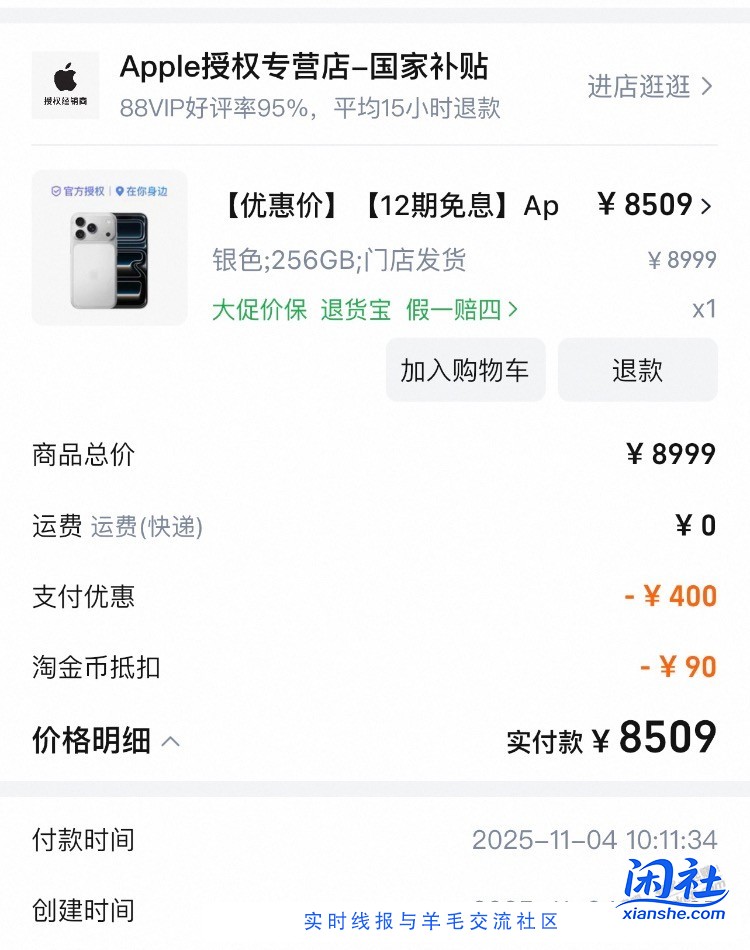Open the 大促价保 guarantee details
Image resolution: width=750 pixels, height=950 pixels.
(258, 310)
